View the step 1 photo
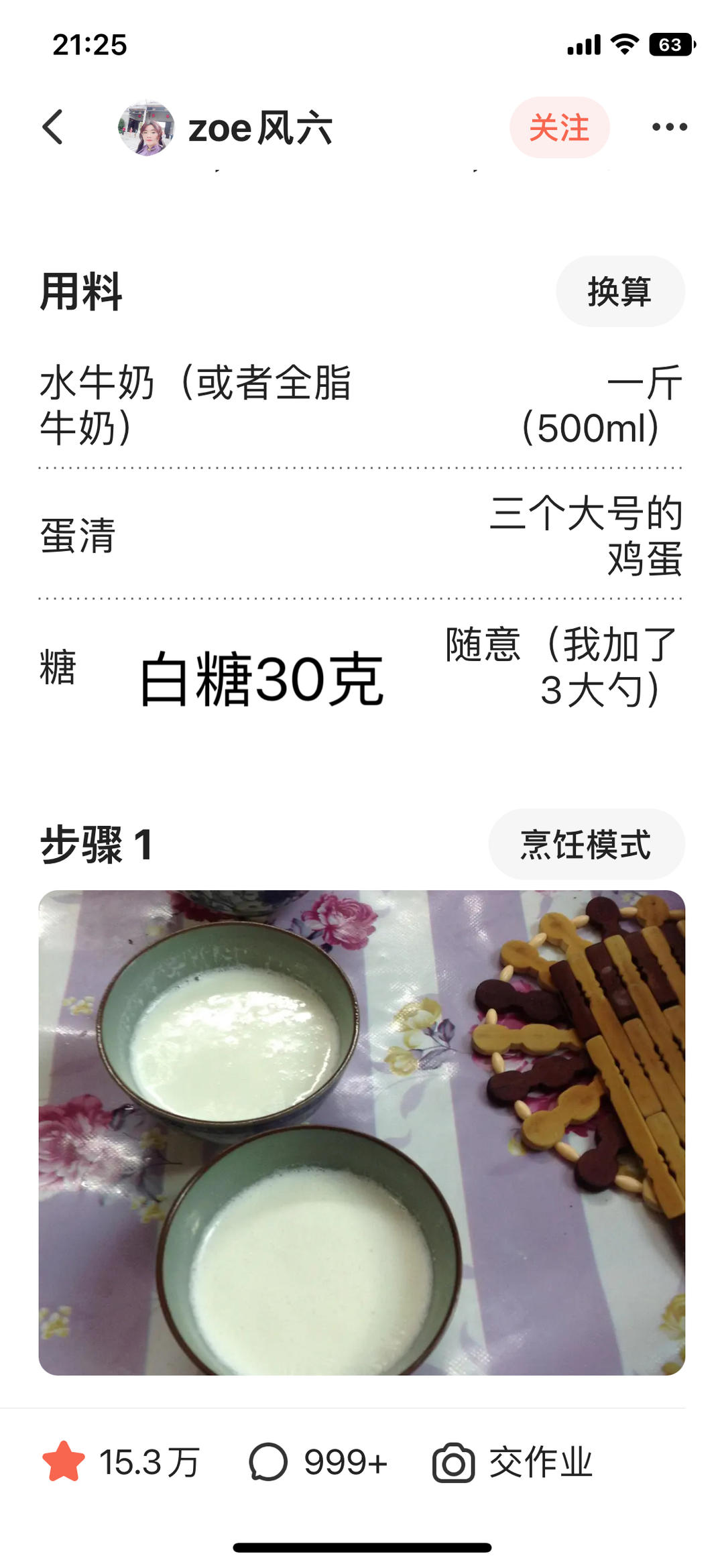The width and height of the screenshot is (724, 1568). 362,1132
